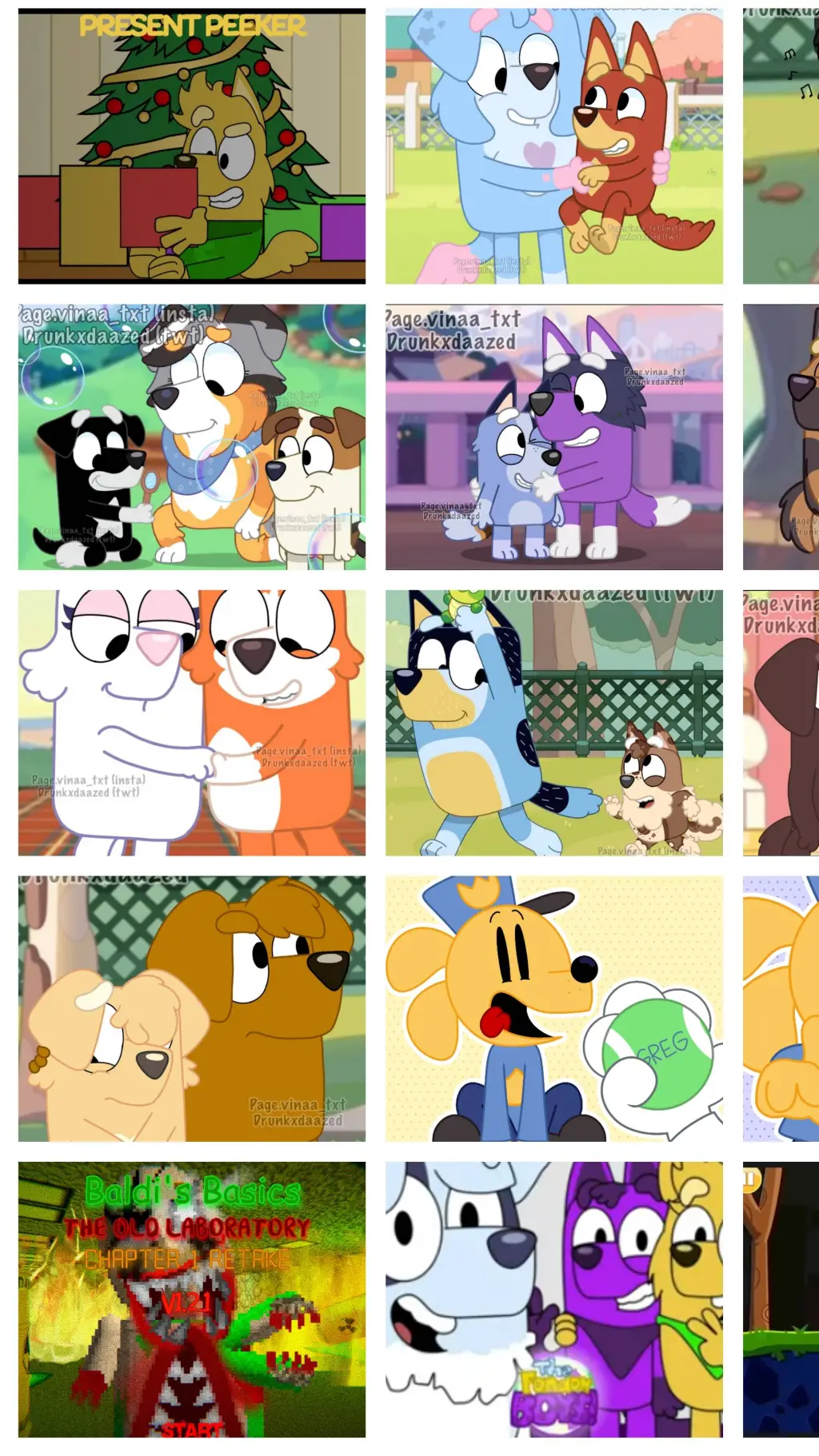Open the Baldi's Basics Old Laboratory image
This screenshot has height=1456, width=819.
tap(192, 1299)
